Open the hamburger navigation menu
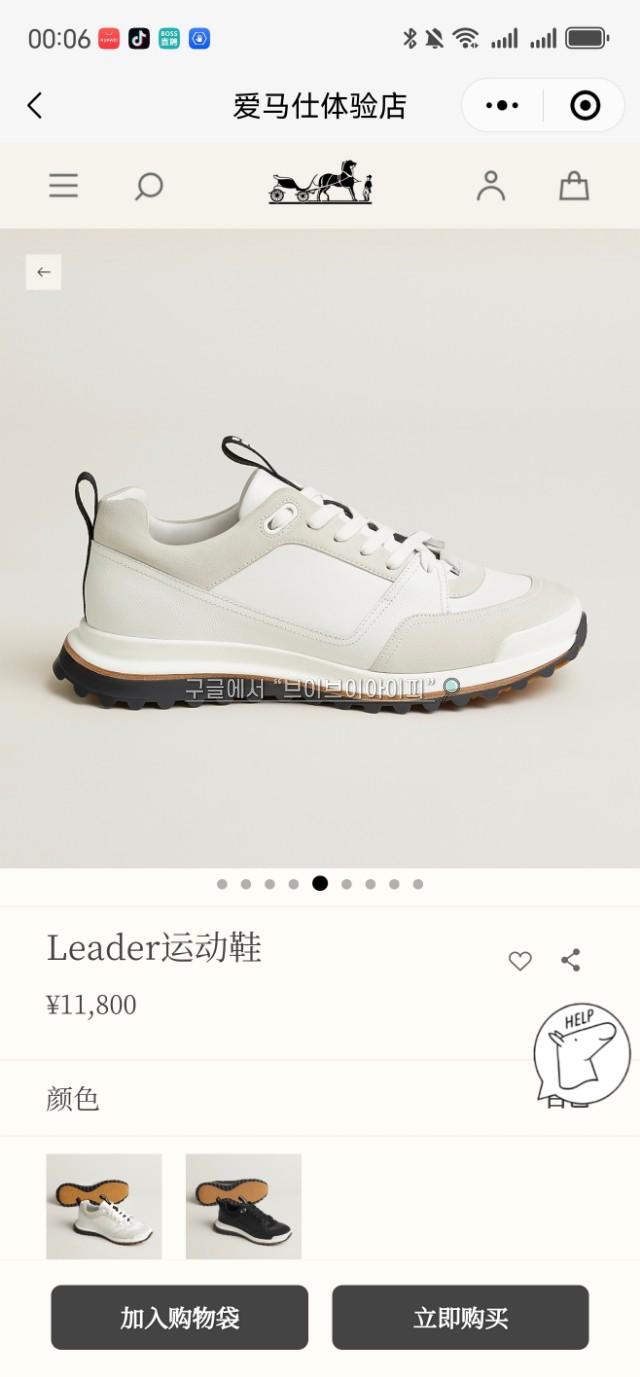Image resolution: width=640 pixels, height=1377 pixels. [x=63, y=186]
